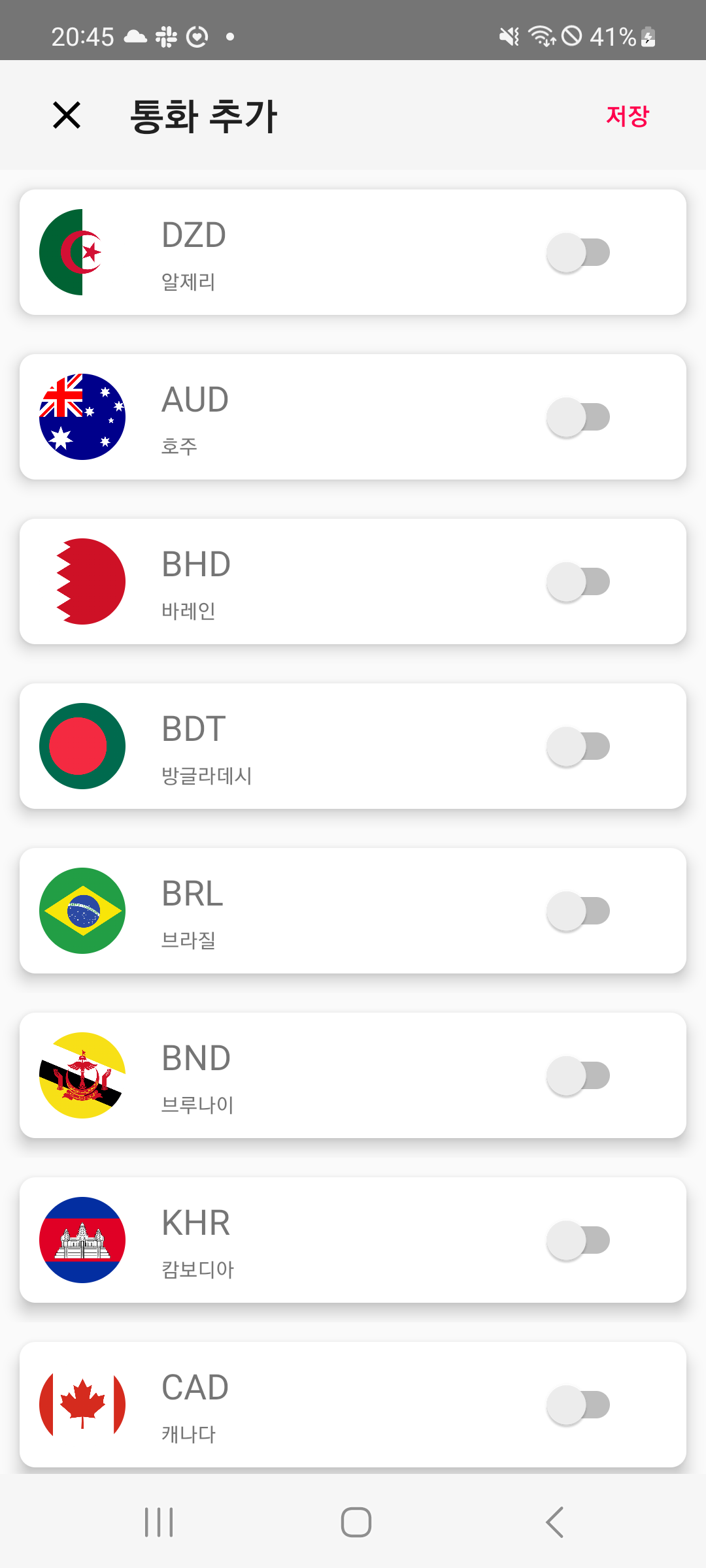The image size is (706, 1568).
Task: Tap 저장 to save currencies
Action: (x=627, y=116)
